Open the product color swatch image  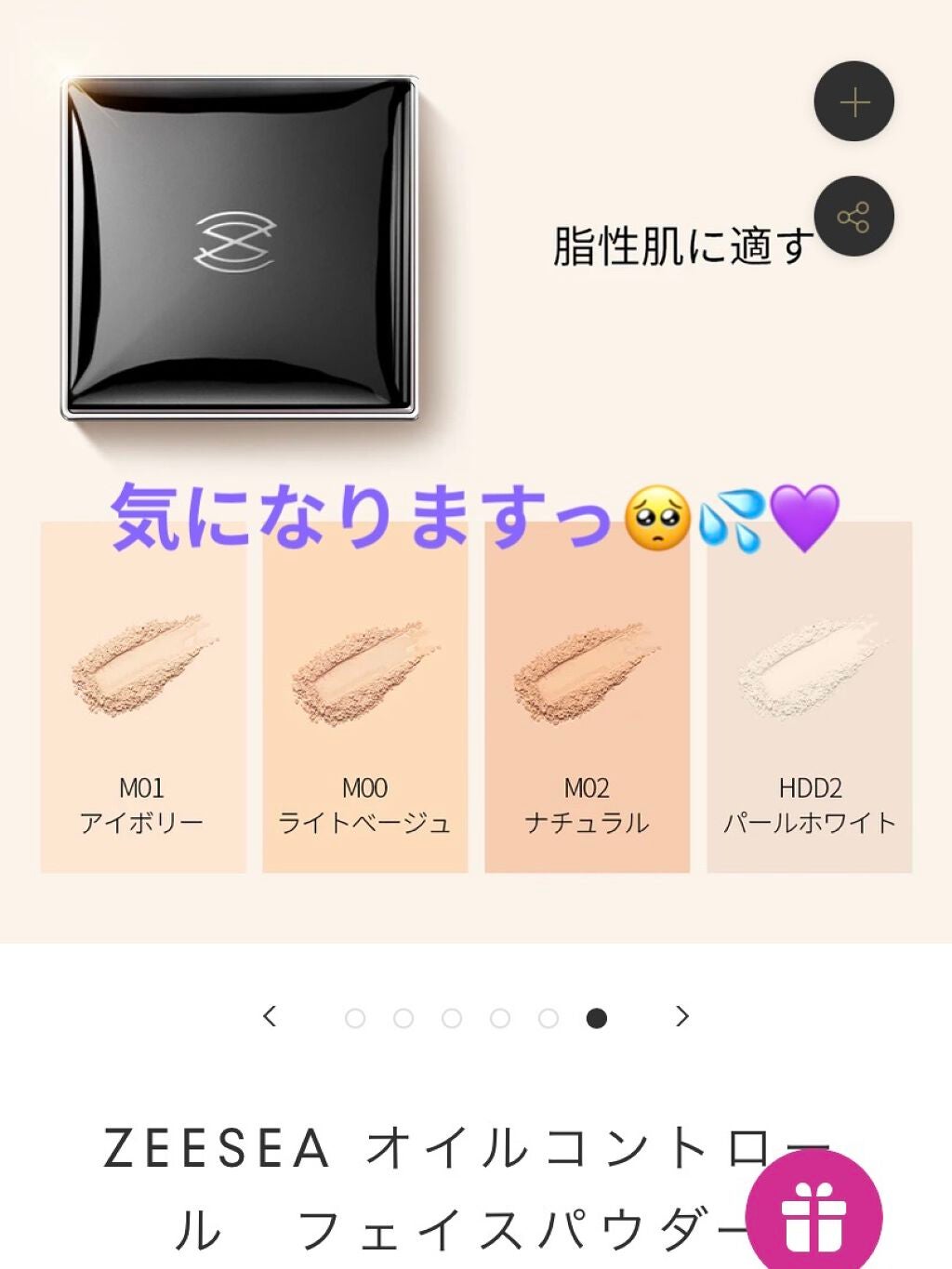476,470
